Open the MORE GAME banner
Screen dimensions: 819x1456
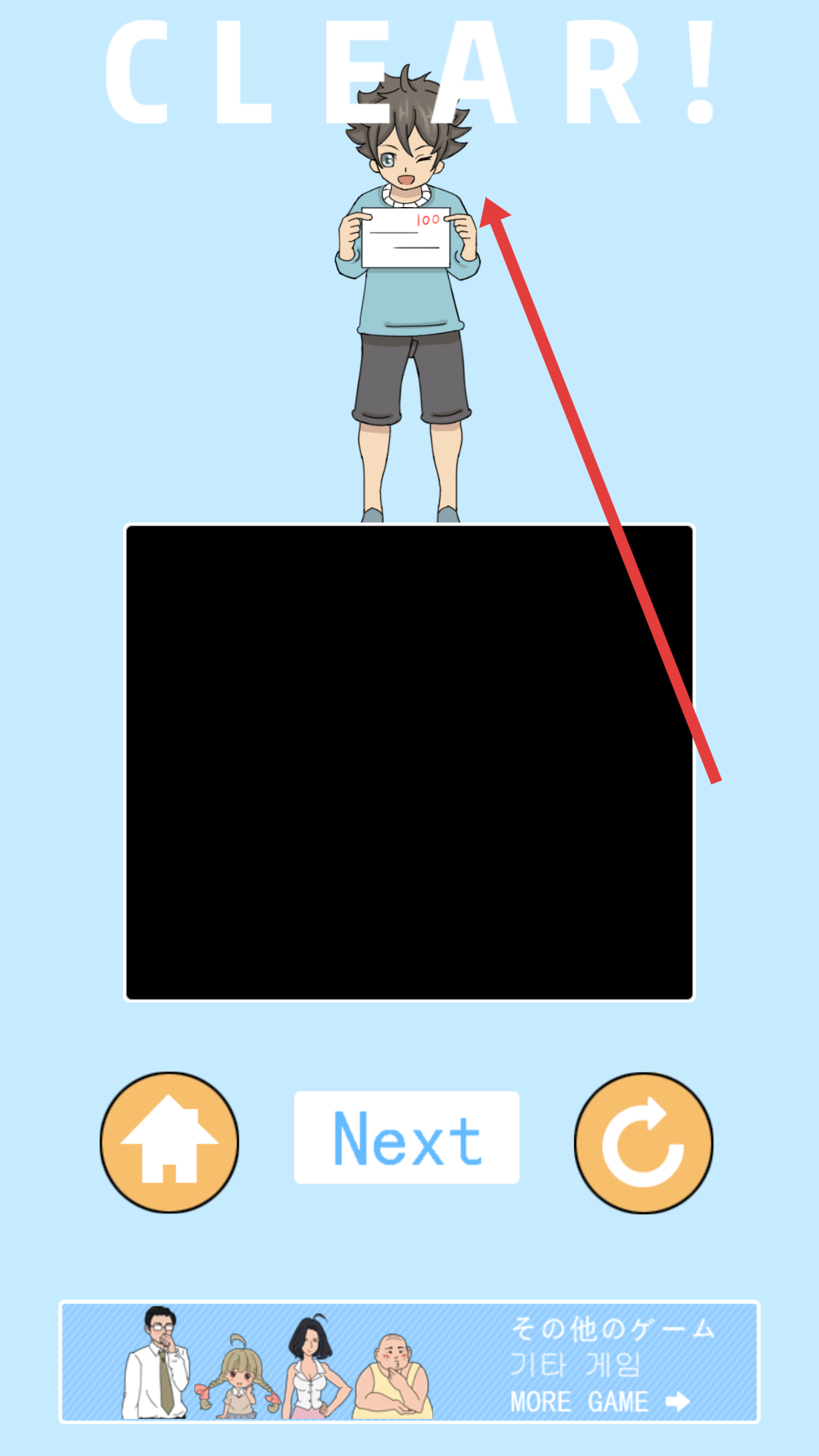(409, 1362)
